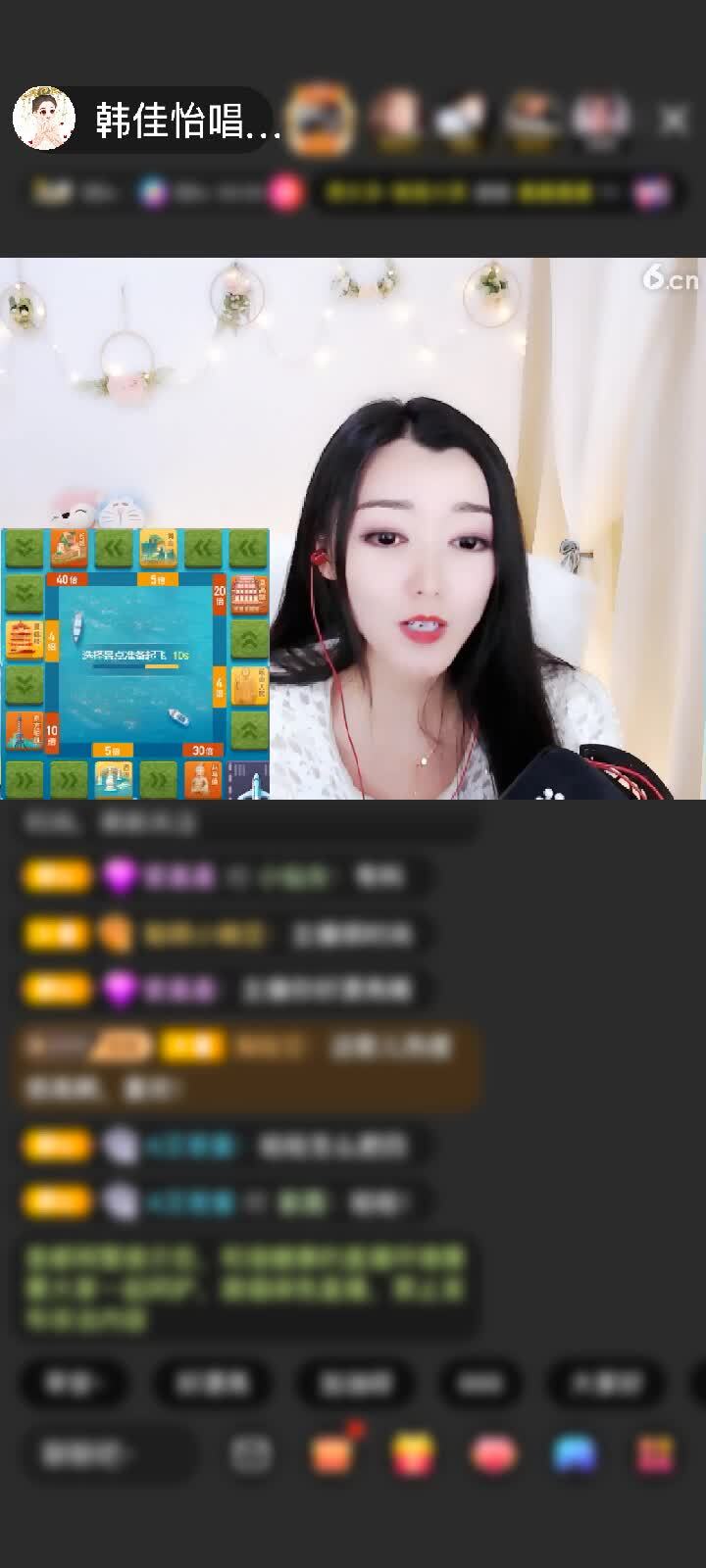Open the first viewer avatar with orange frame
Image resolution: width=706 pixels, height=1568 pixels.
(x=322, y=120)
